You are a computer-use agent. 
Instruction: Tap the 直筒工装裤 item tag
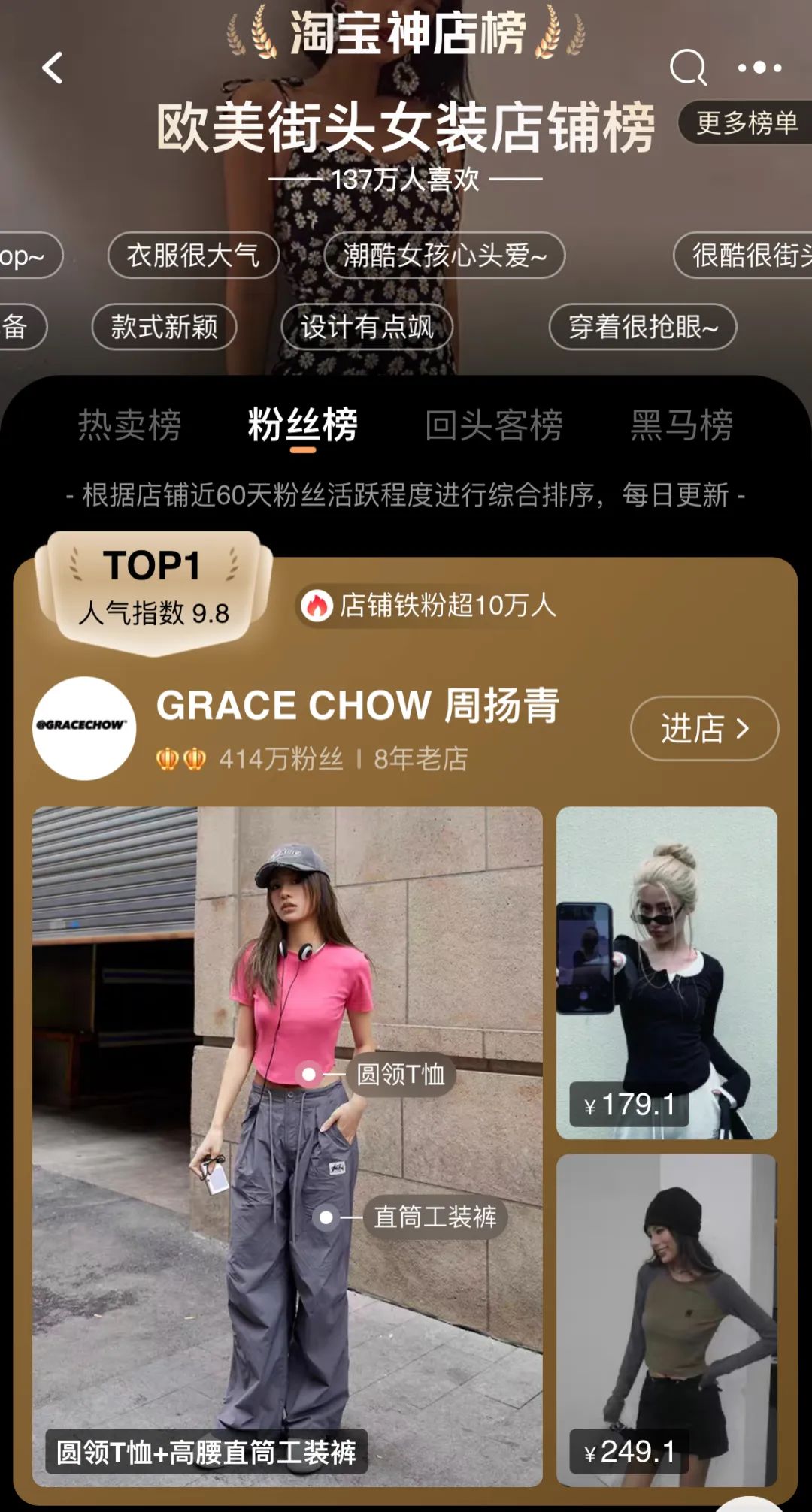(x=434, y=1217)
